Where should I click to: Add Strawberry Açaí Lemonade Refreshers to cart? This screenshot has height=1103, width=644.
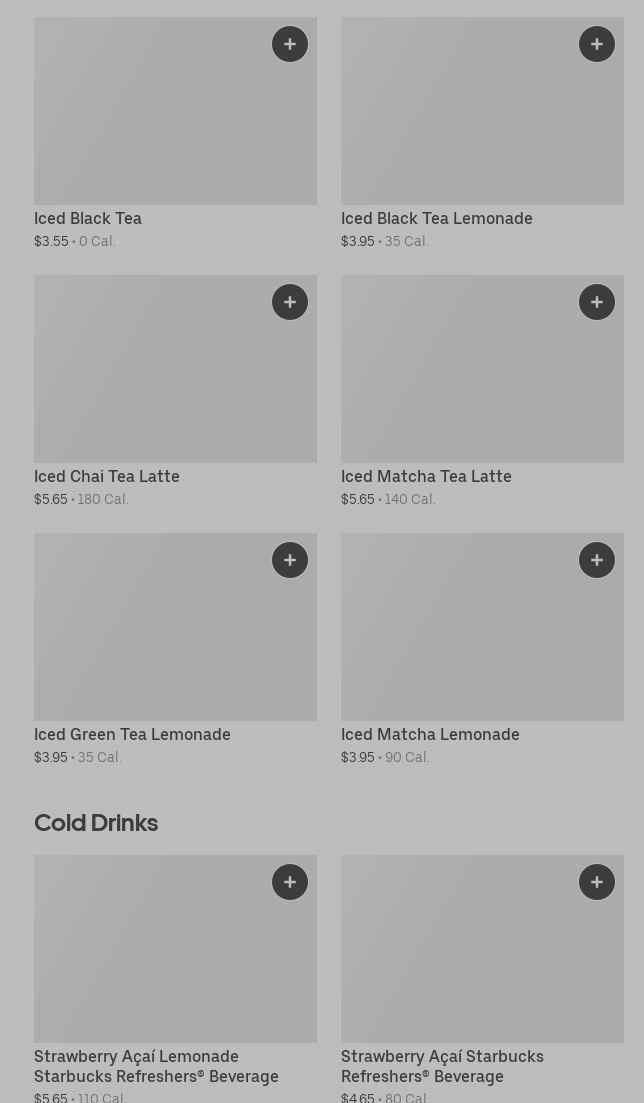pyautogui.click(x=290, y=882)
